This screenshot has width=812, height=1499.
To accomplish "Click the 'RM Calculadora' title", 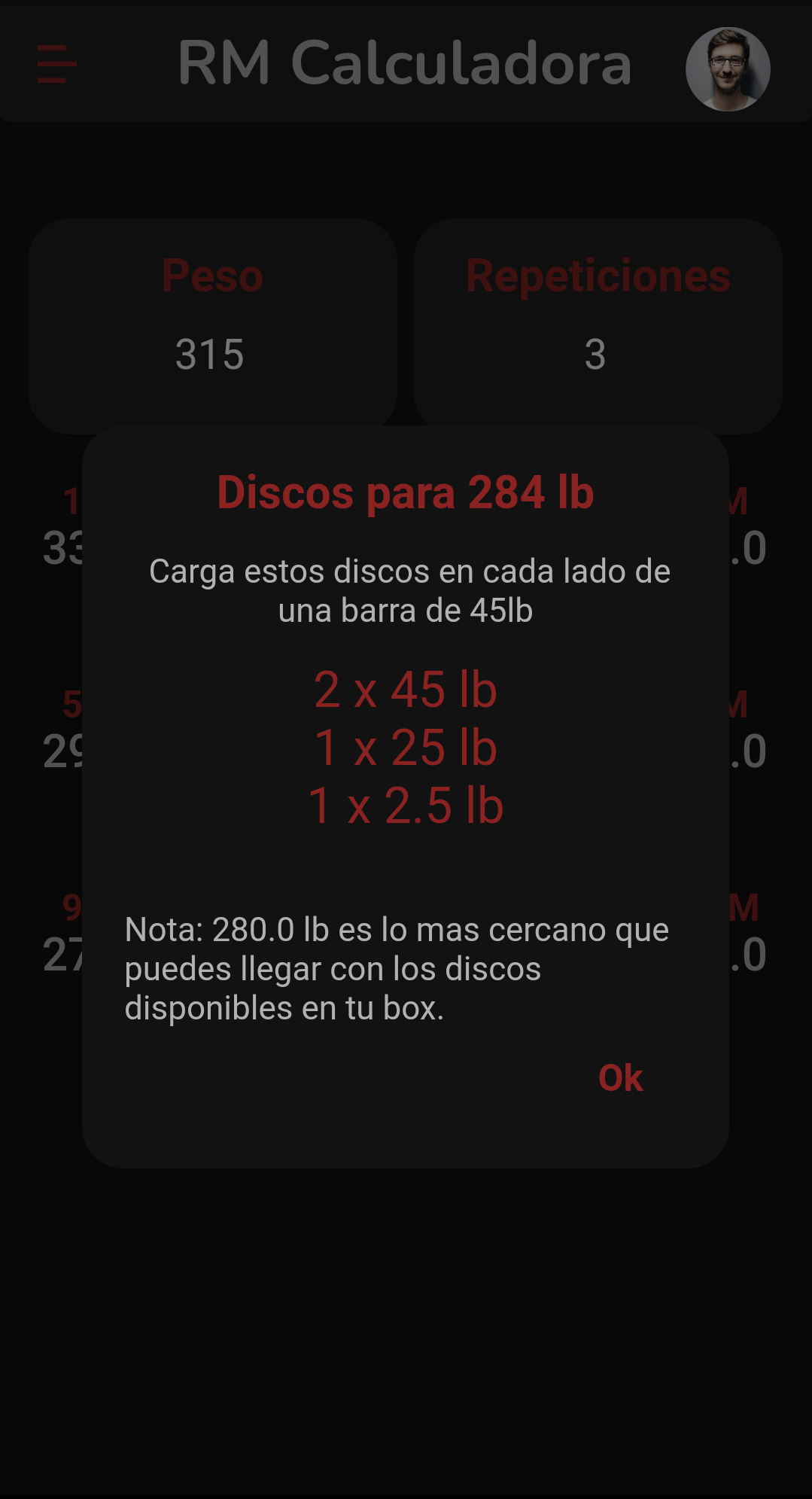I will [x=405, y=64].
